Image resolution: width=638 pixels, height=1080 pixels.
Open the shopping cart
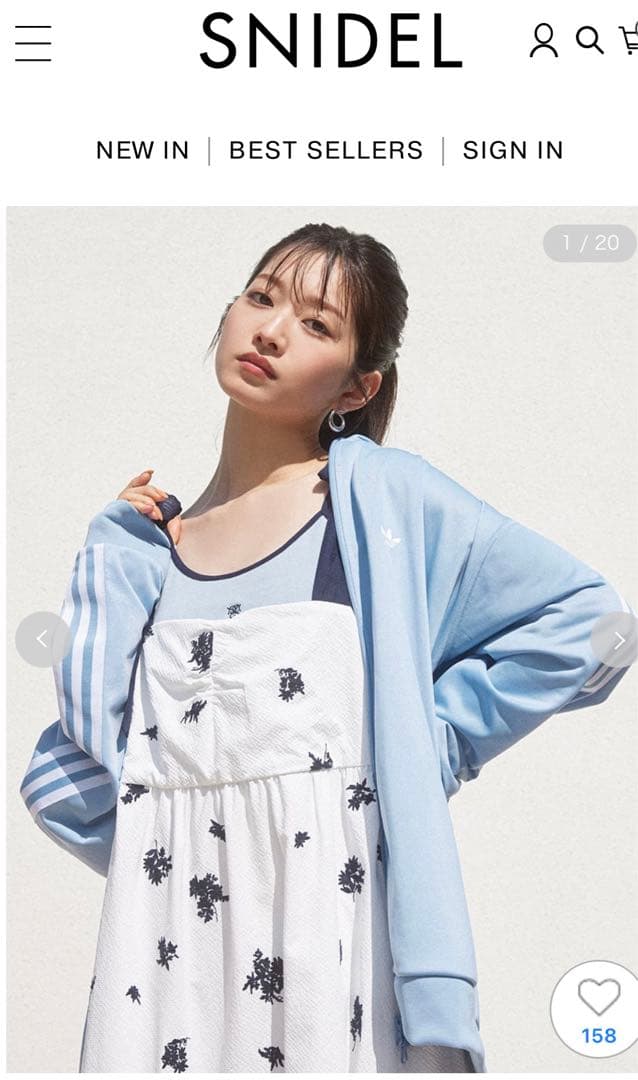pos(629,41)
